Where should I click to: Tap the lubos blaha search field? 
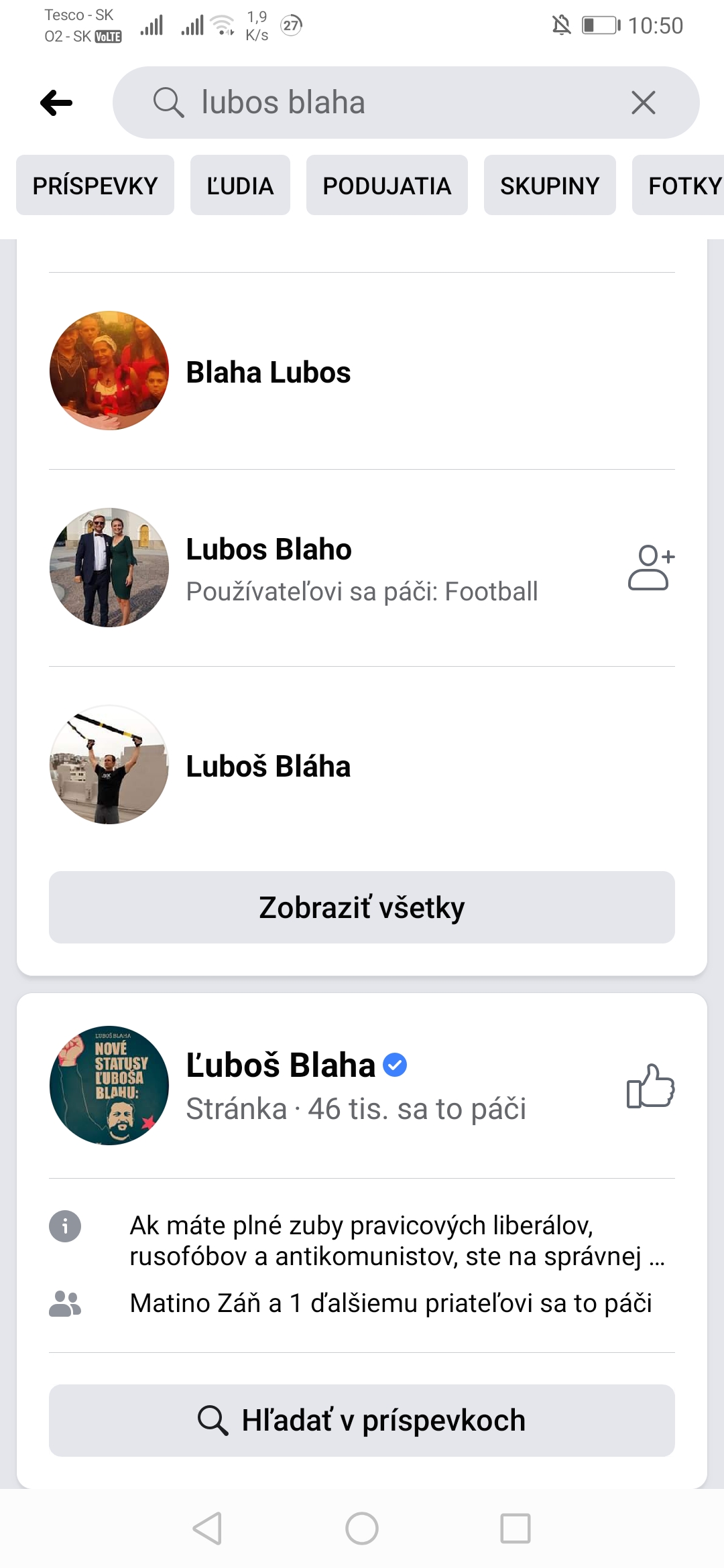375,103
